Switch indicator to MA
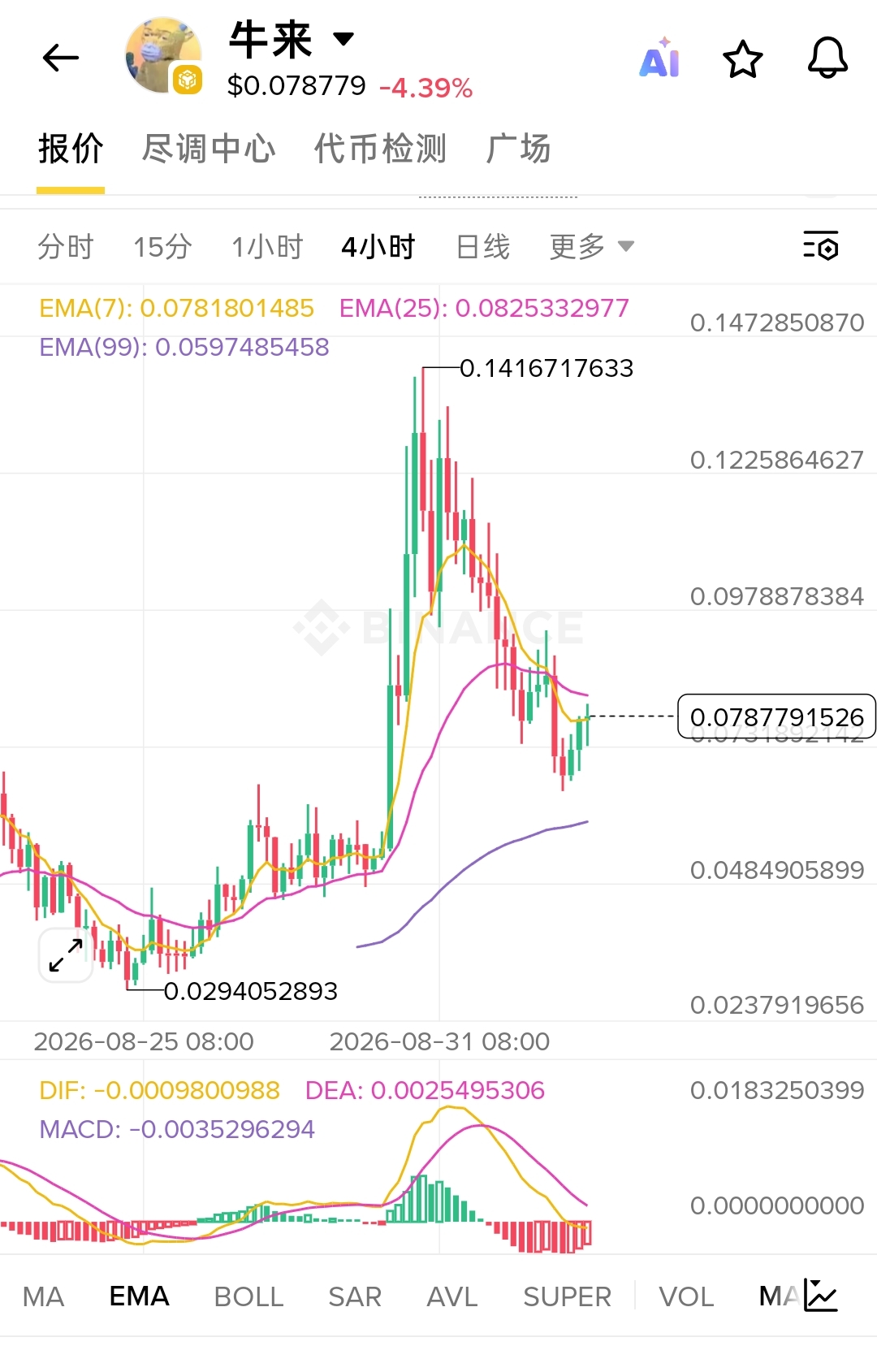Viewport: 877px width, 1372px height. 44,1296
